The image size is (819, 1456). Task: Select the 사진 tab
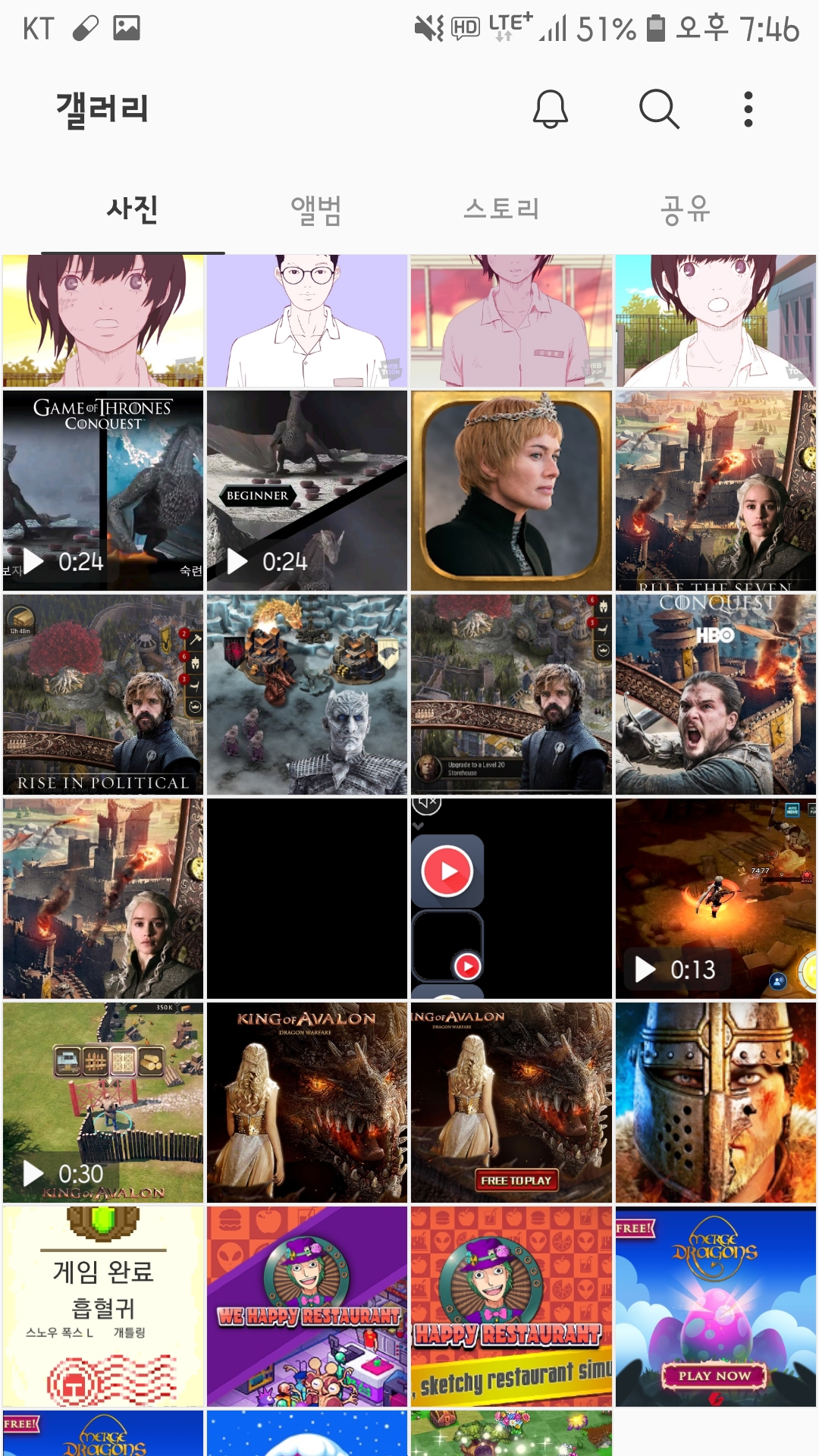[x=133, y=209]
